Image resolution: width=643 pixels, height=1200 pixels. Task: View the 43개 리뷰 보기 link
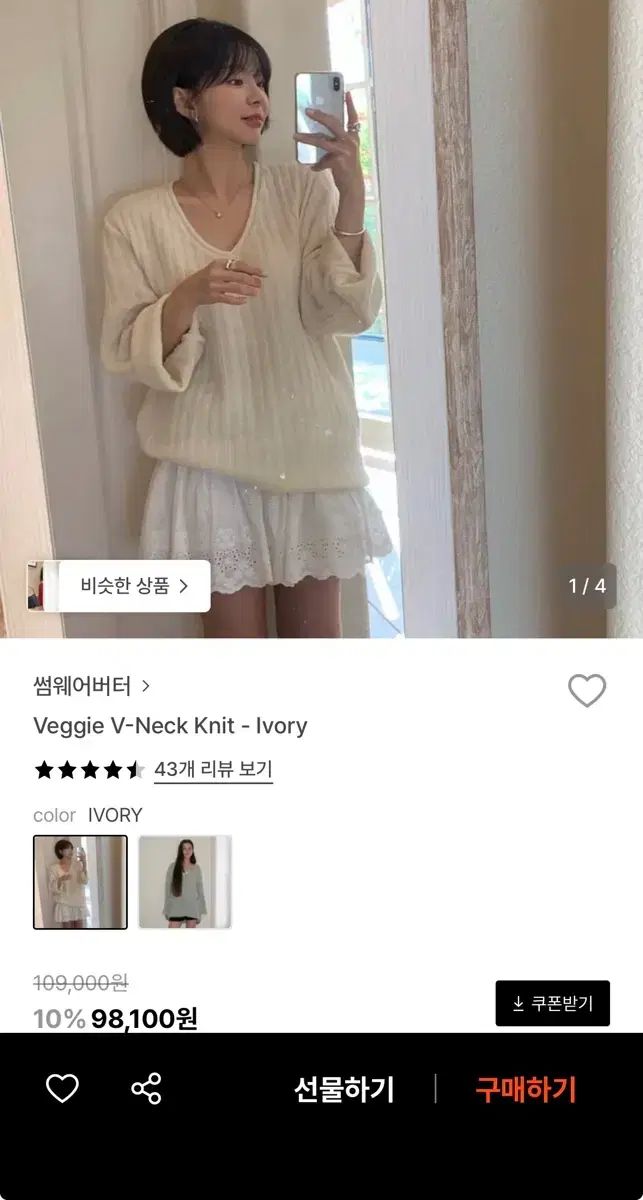coord(213,769)
